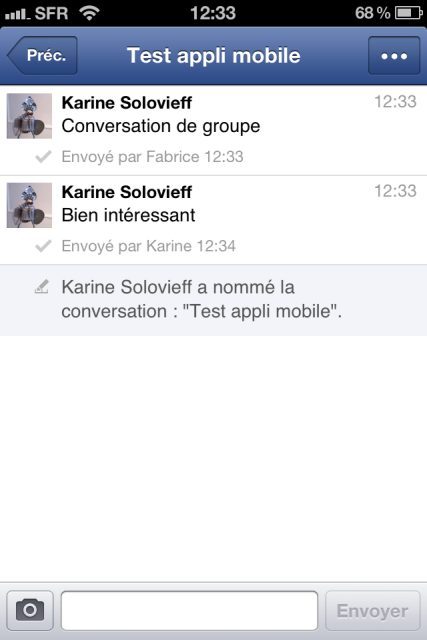
Task: Tap the Envoyer send button
Action: [373, 611]
